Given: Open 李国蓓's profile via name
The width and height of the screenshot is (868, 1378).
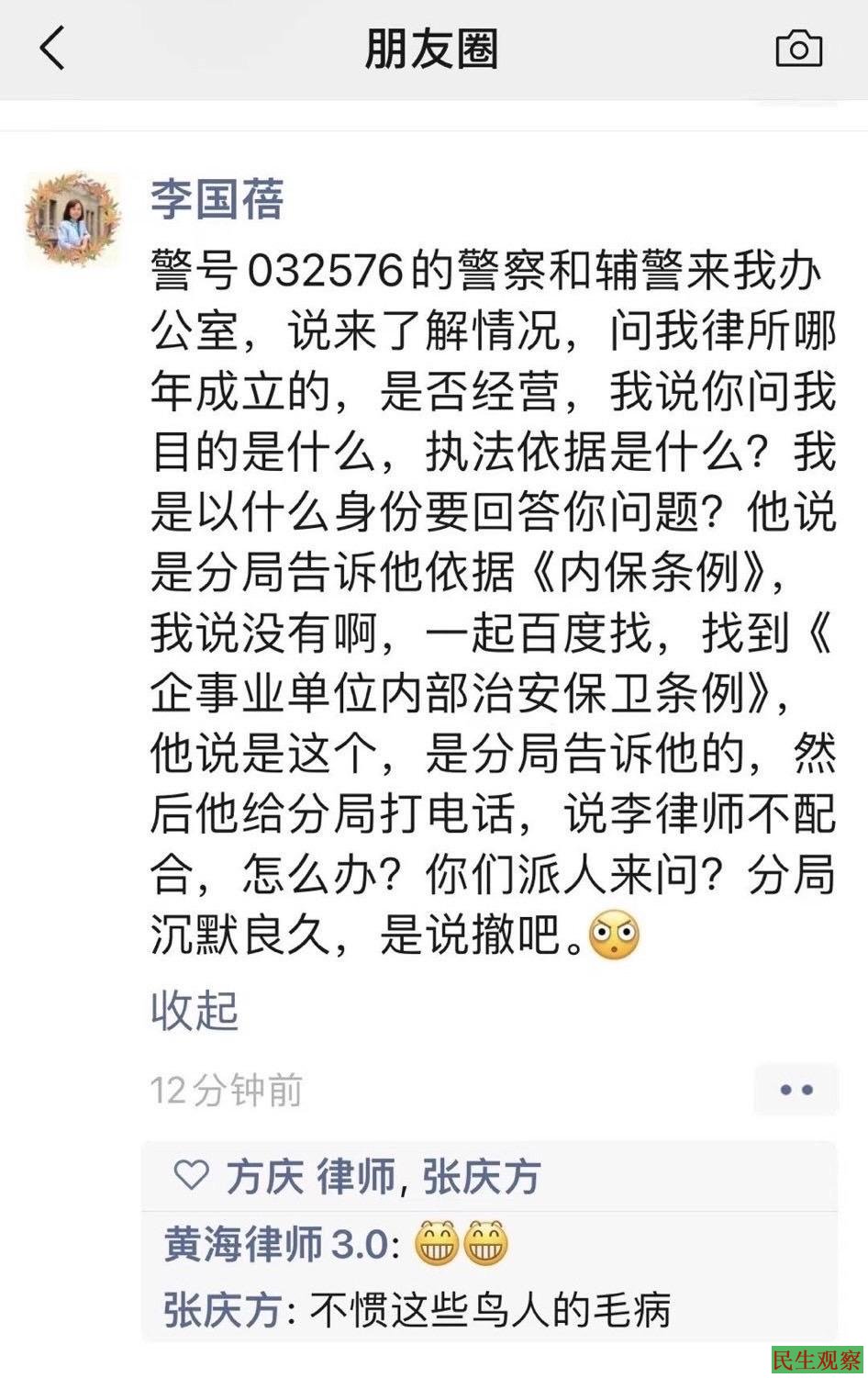Looking at the screenshot, I should click(217, 199).
